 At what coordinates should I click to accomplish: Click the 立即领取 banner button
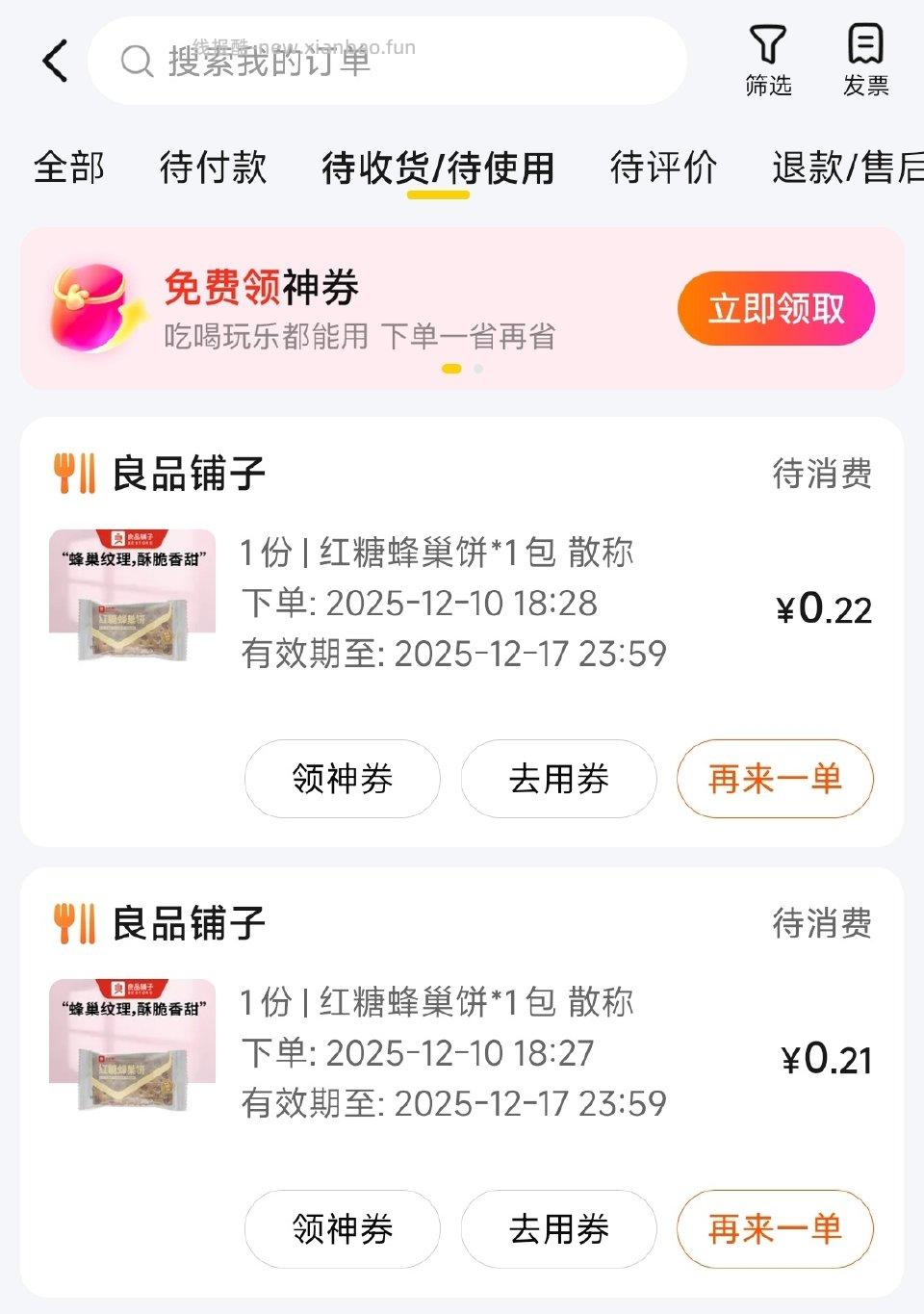click(776, 308)
